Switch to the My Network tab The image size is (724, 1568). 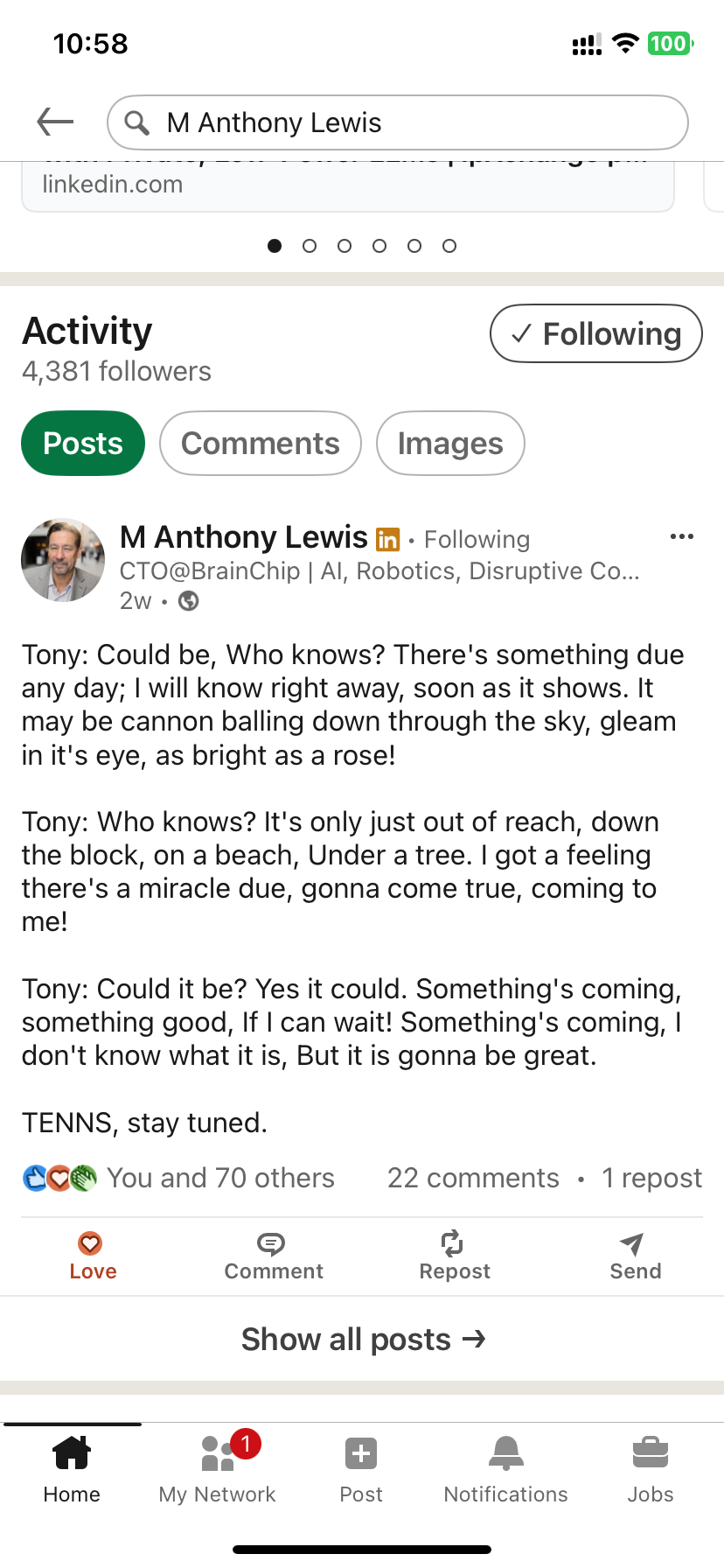(x=217, y=1469)
